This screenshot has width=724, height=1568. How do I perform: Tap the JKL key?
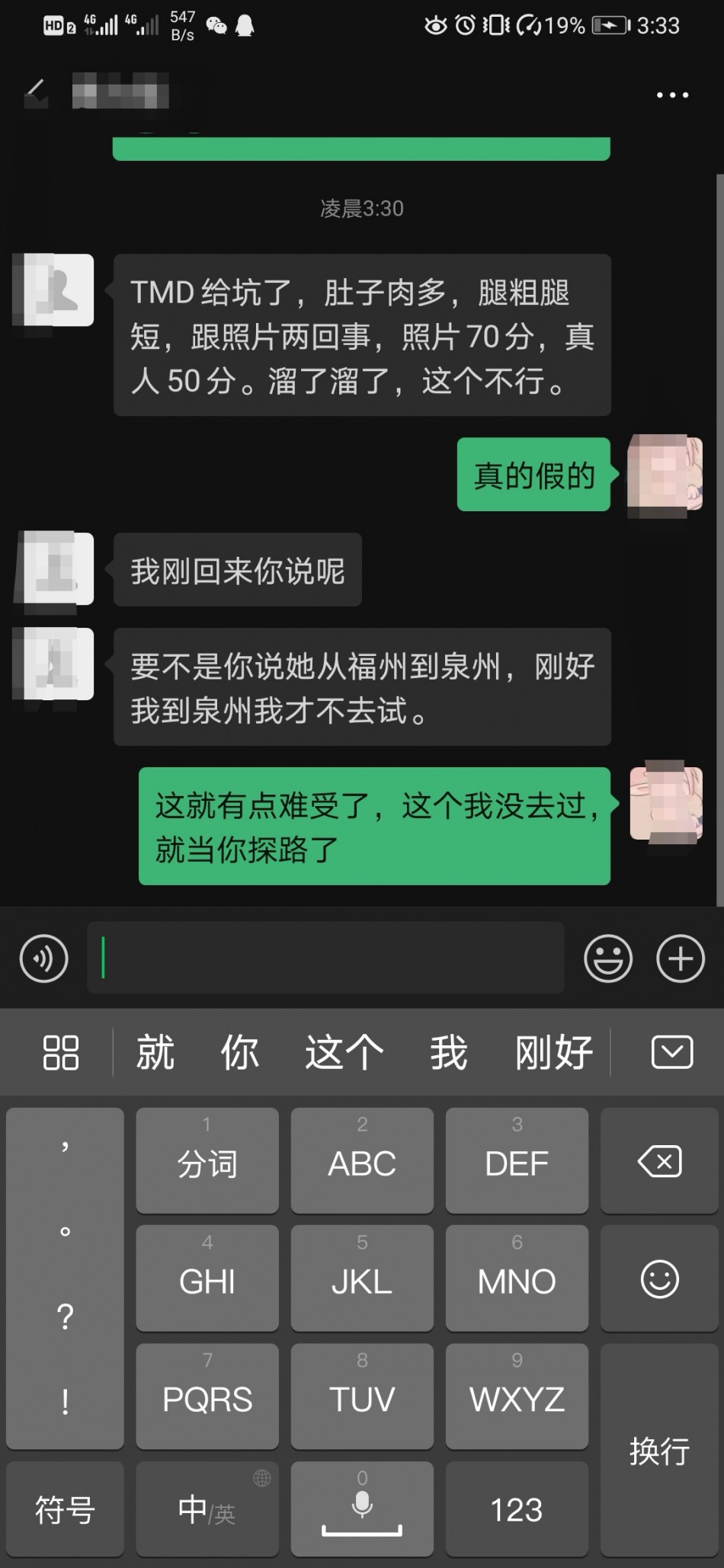pyautogui.click(x=361, y=1278)
